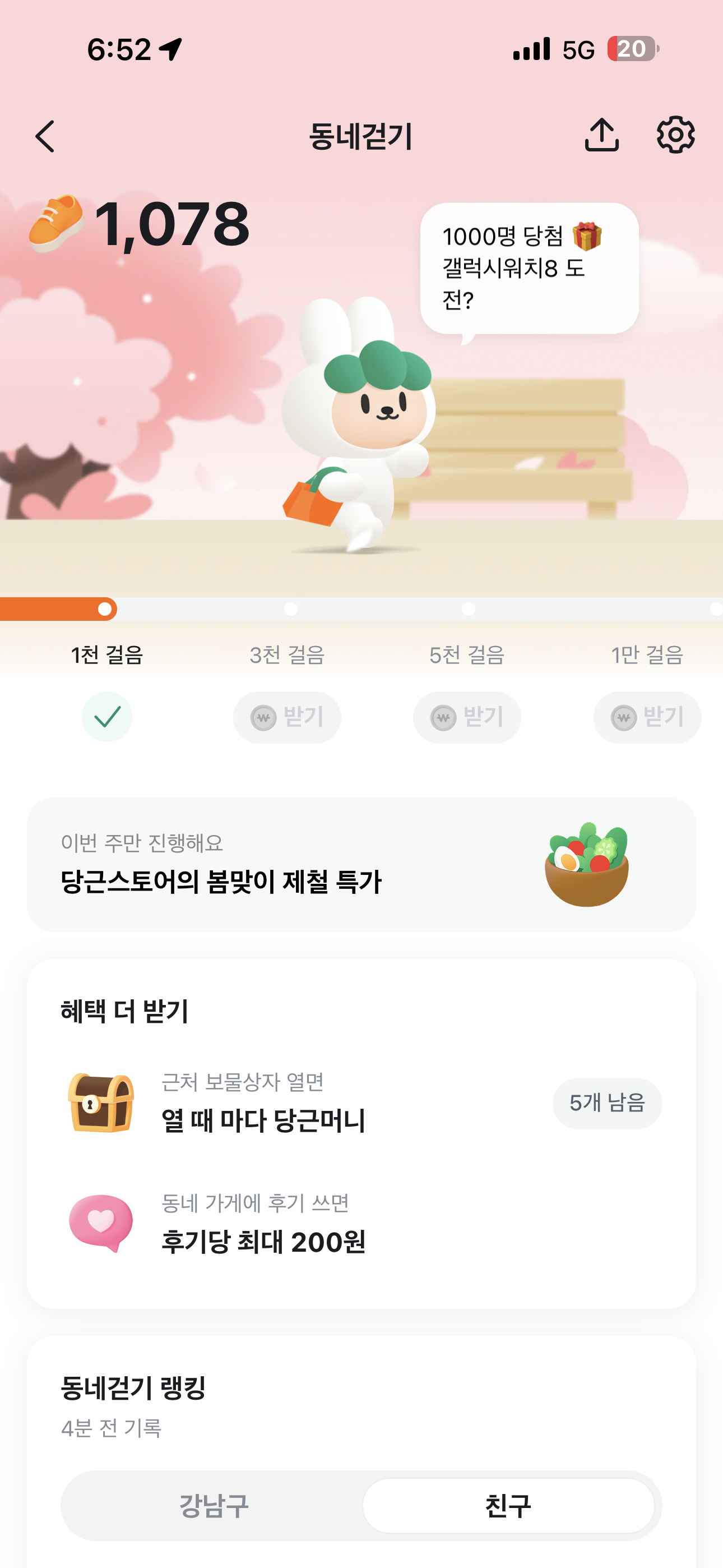
Task: Open 후기당 최대 200원 review row
Action: click(x=361, y=1224)
